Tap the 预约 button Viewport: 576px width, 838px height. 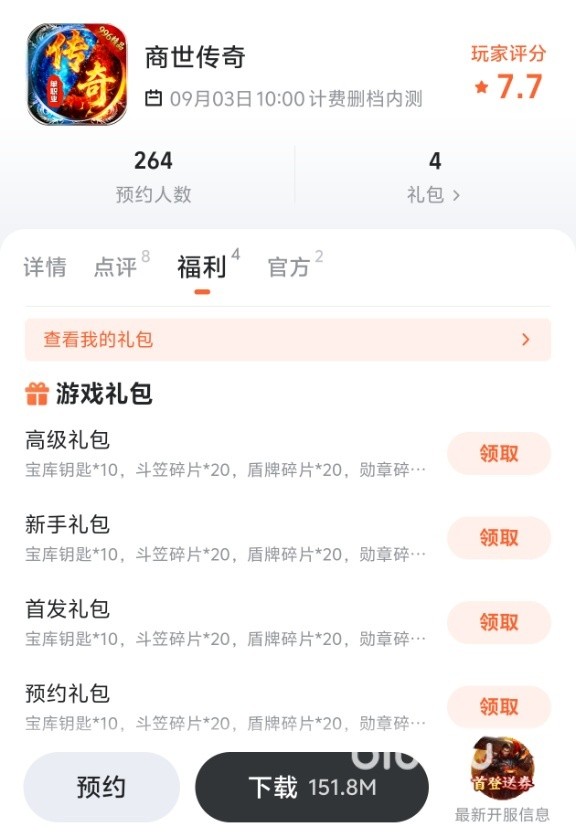coord(102,787)
